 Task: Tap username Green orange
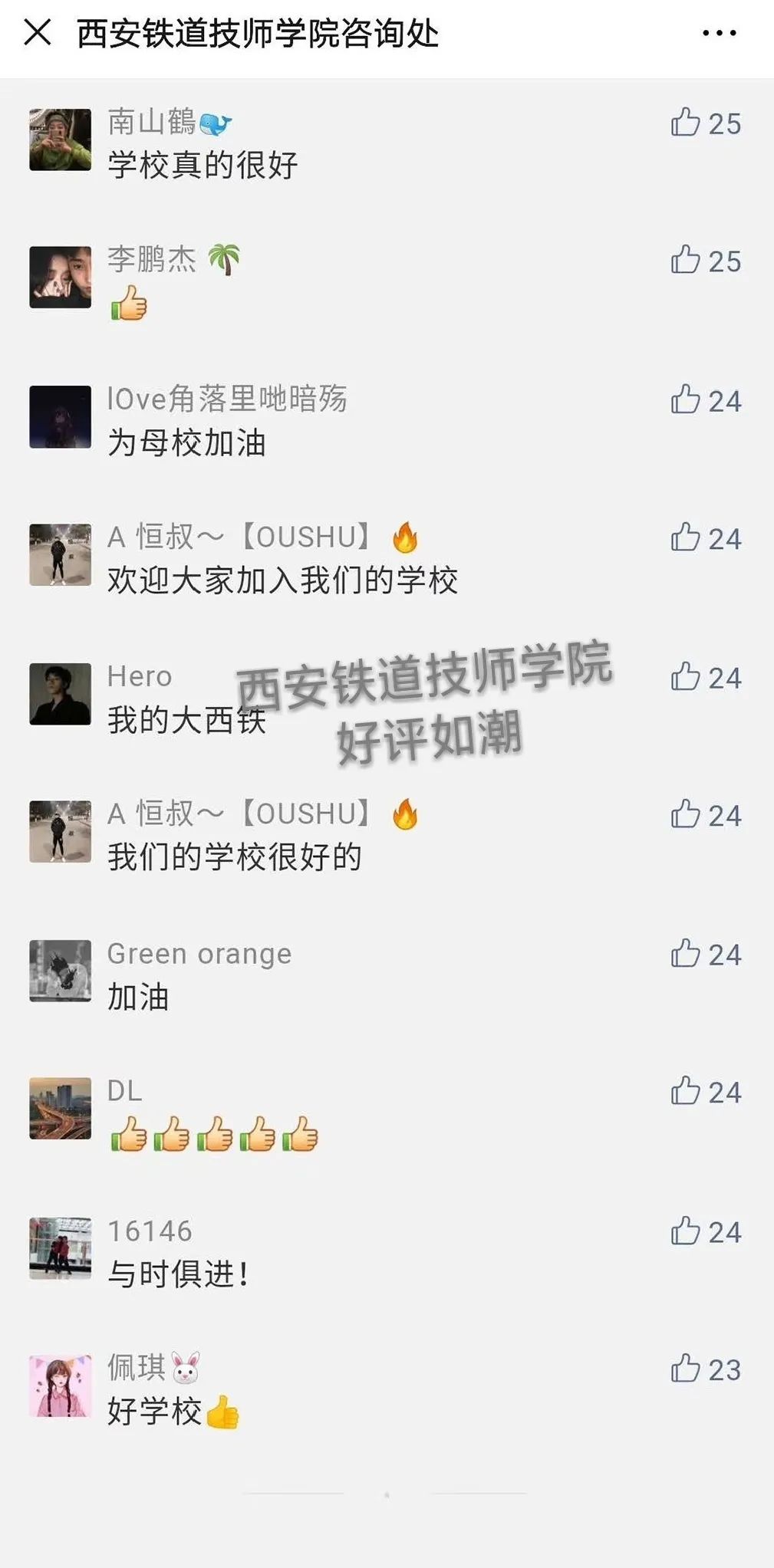(x=199, y=955)
